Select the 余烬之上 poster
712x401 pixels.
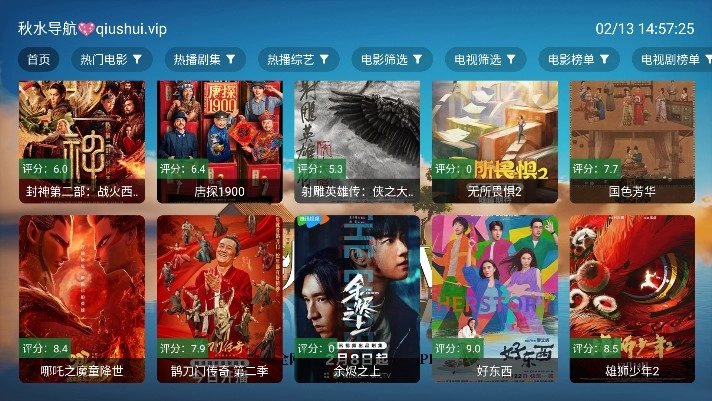(357, 298)
